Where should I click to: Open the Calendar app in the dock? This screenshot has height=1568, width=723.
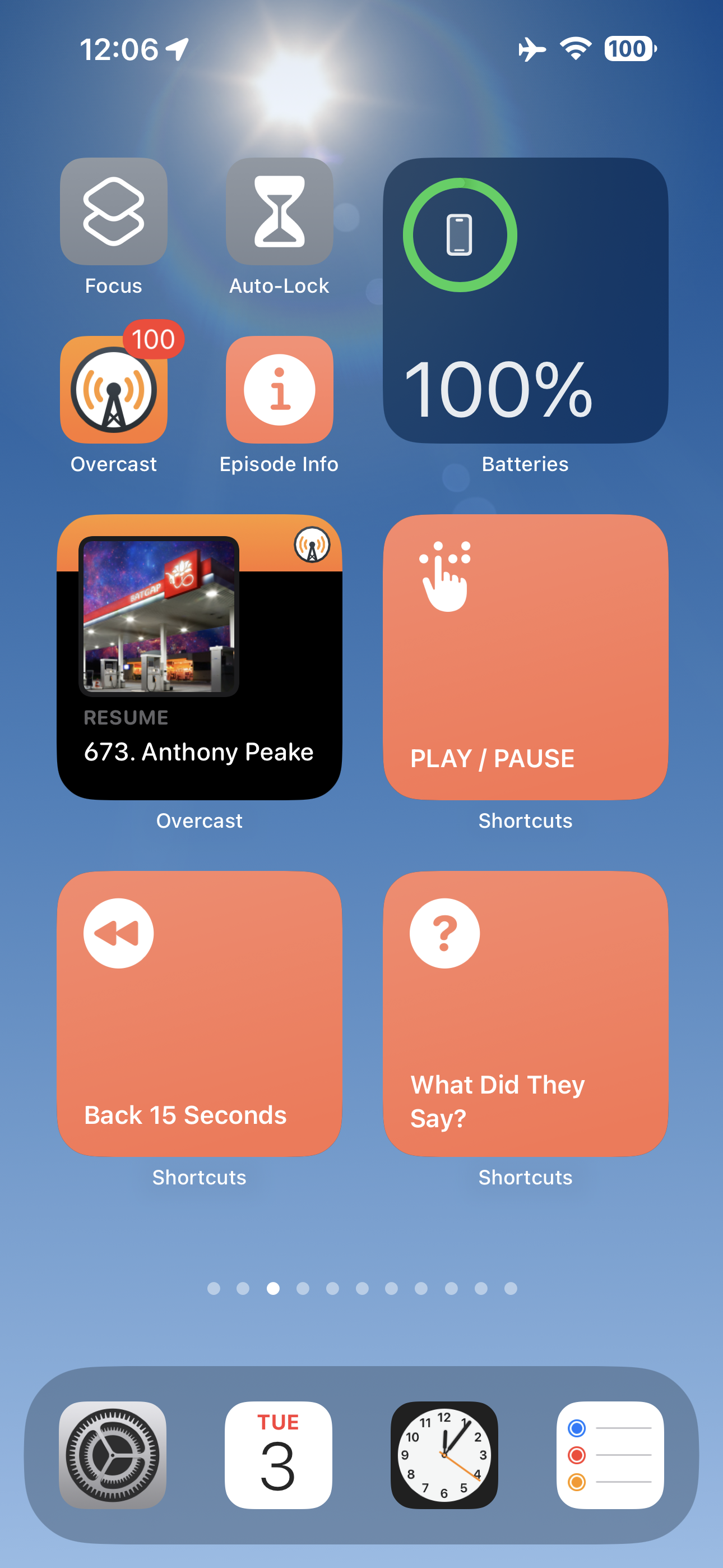coord(279,1455)
